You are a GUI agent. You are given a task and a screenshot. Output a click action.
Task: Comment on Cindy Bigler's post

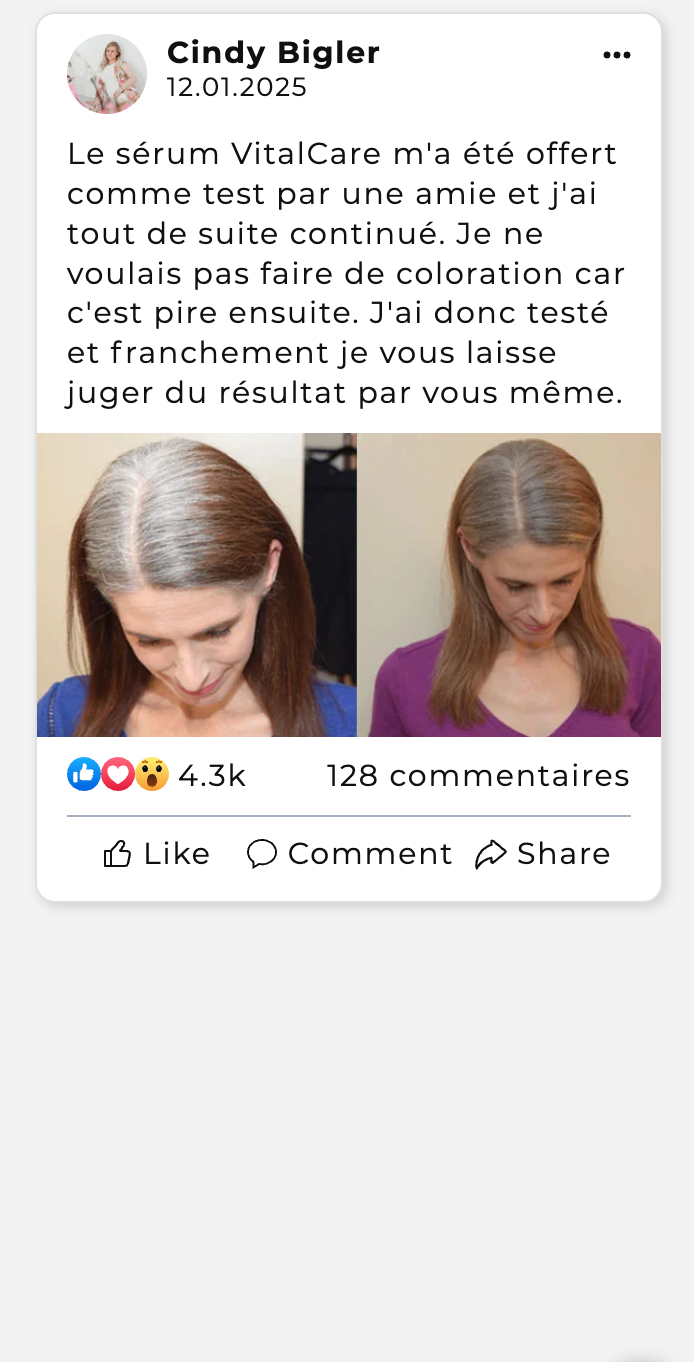pyautogui.click(x=349, y=854)
